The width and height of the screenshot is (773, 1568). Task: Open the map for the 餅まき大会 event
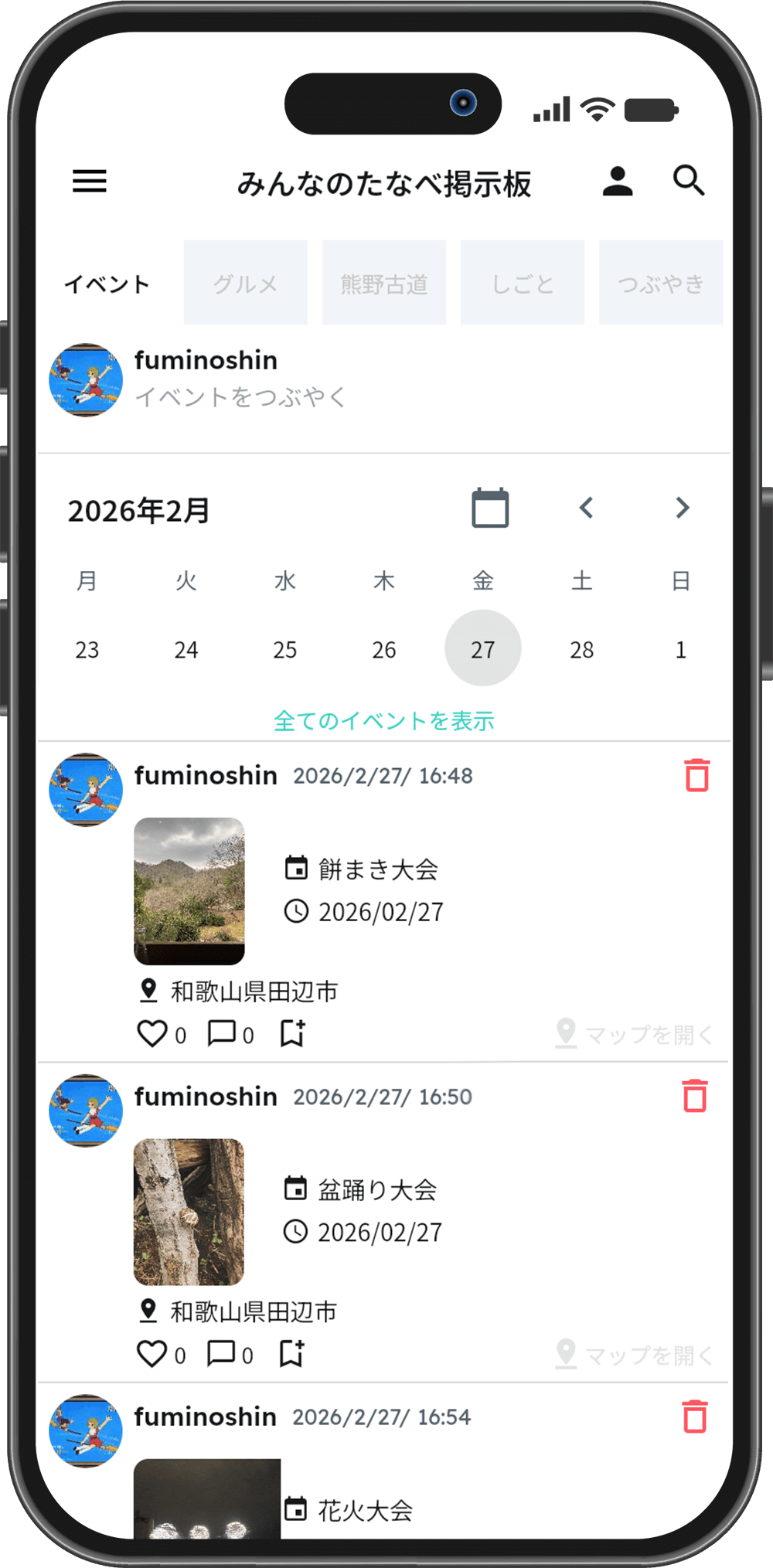[x=634, y=1033]
